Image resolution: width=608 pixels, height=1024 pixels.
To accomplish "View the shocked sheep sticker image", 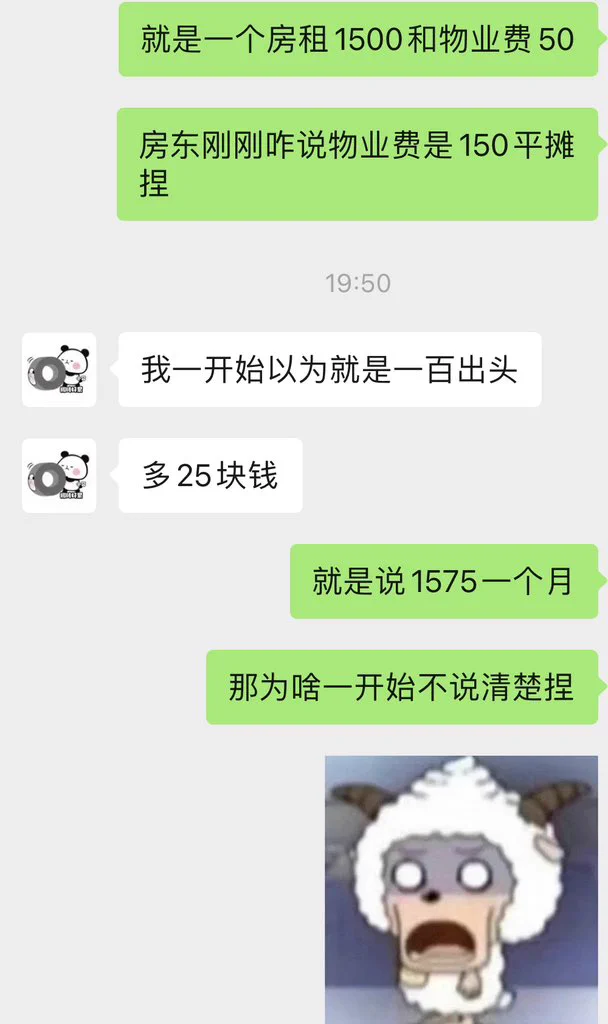I will pos(461,888).
